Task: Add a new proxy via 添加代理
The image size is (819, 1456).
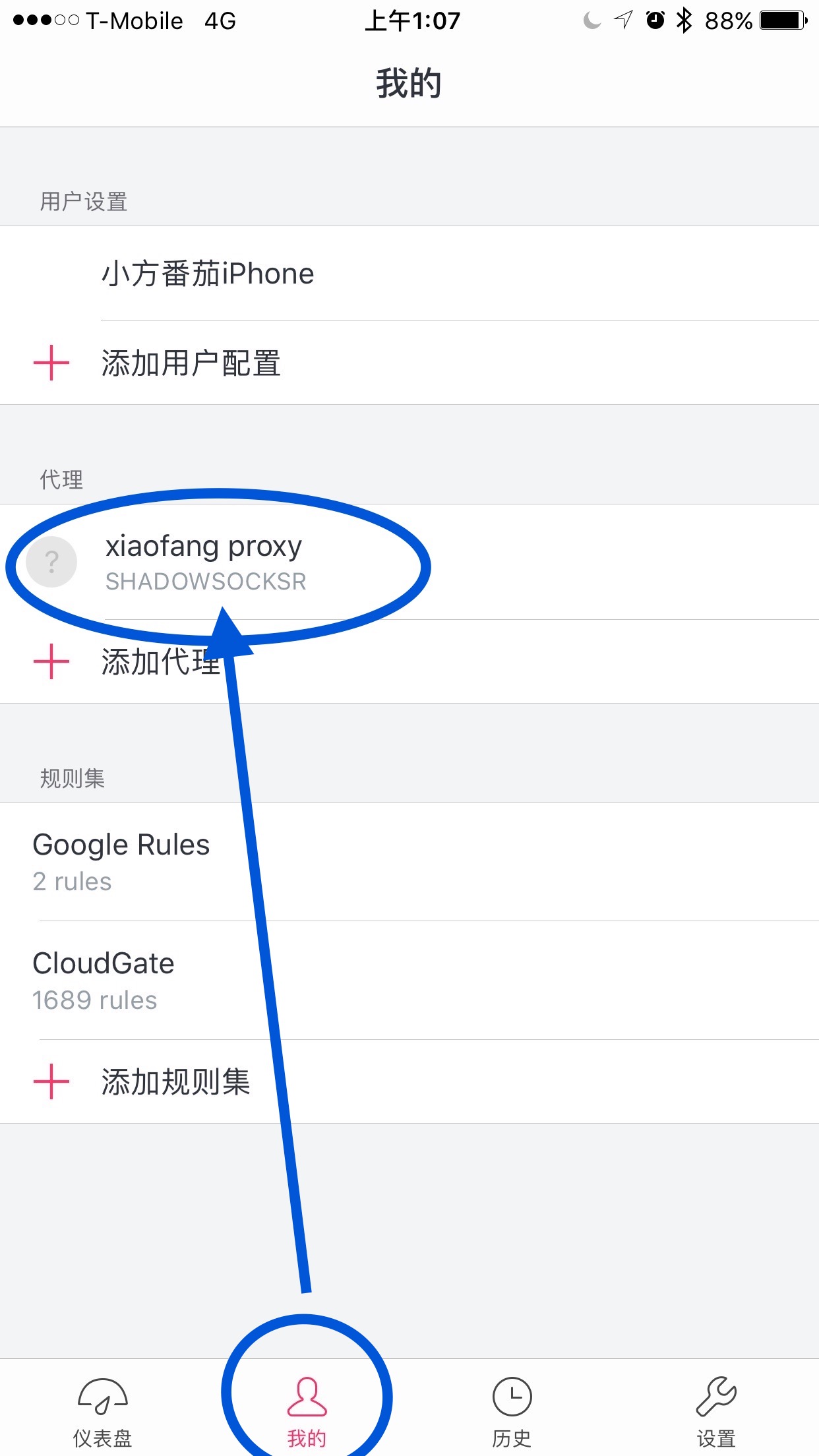Action: [x=409, y=661]
